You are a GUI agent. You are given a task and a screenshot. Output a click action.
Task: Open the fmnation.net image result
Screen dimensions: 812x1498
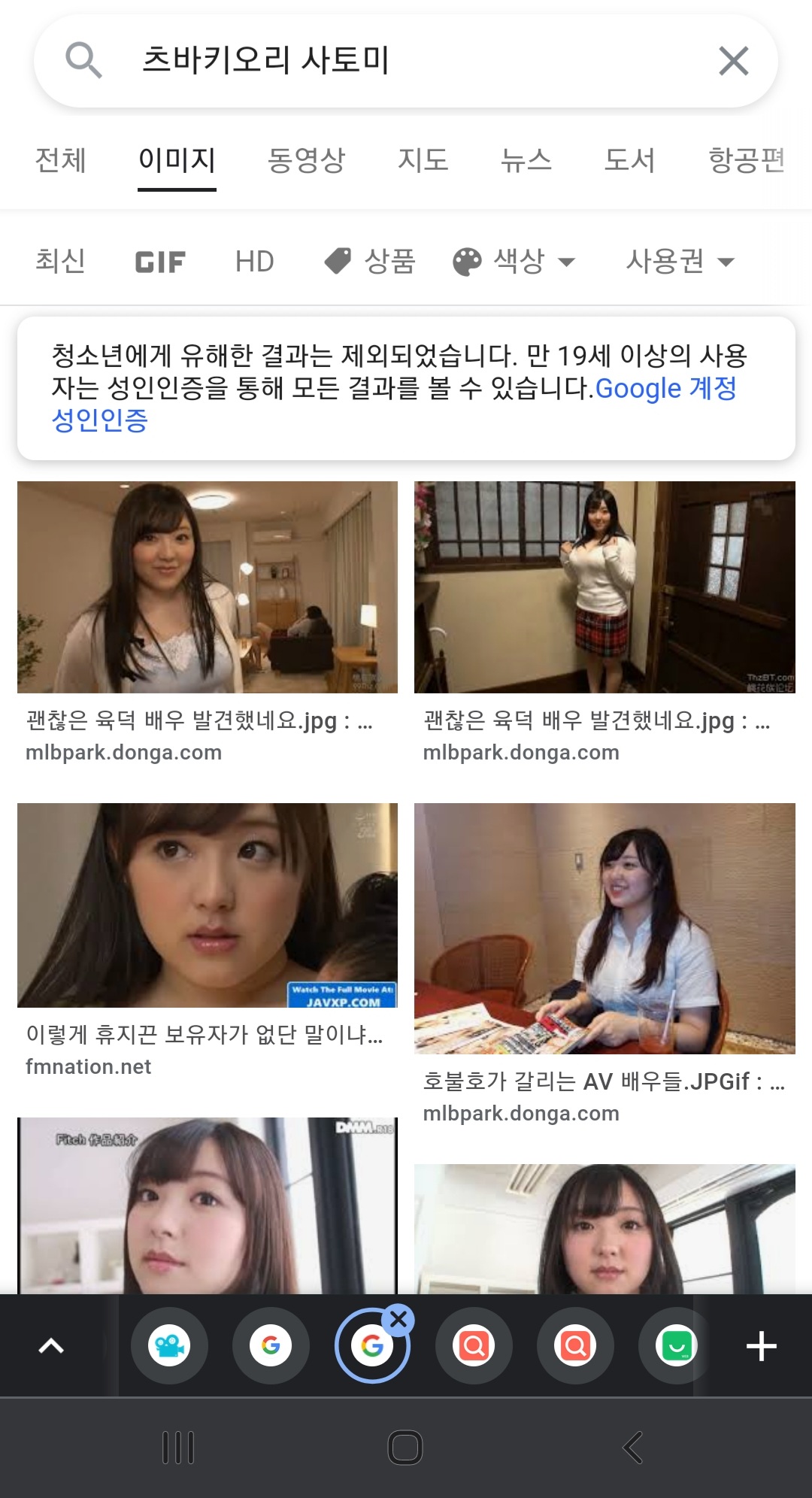[x=207, y=905]
